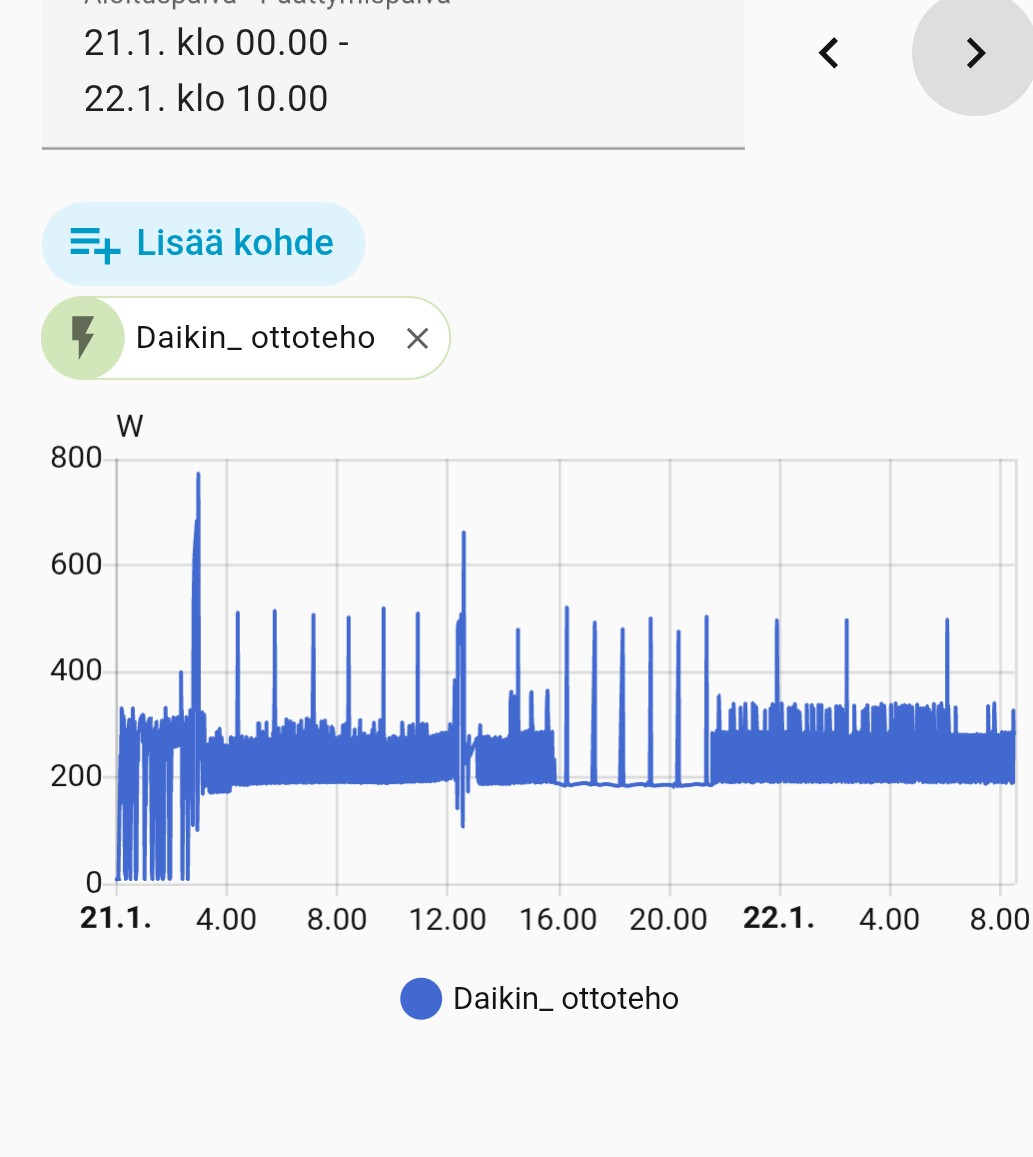Remove the Daikin_ ottoteho chip
This screenshot has width=1033, height=1157.
[418, 339]
